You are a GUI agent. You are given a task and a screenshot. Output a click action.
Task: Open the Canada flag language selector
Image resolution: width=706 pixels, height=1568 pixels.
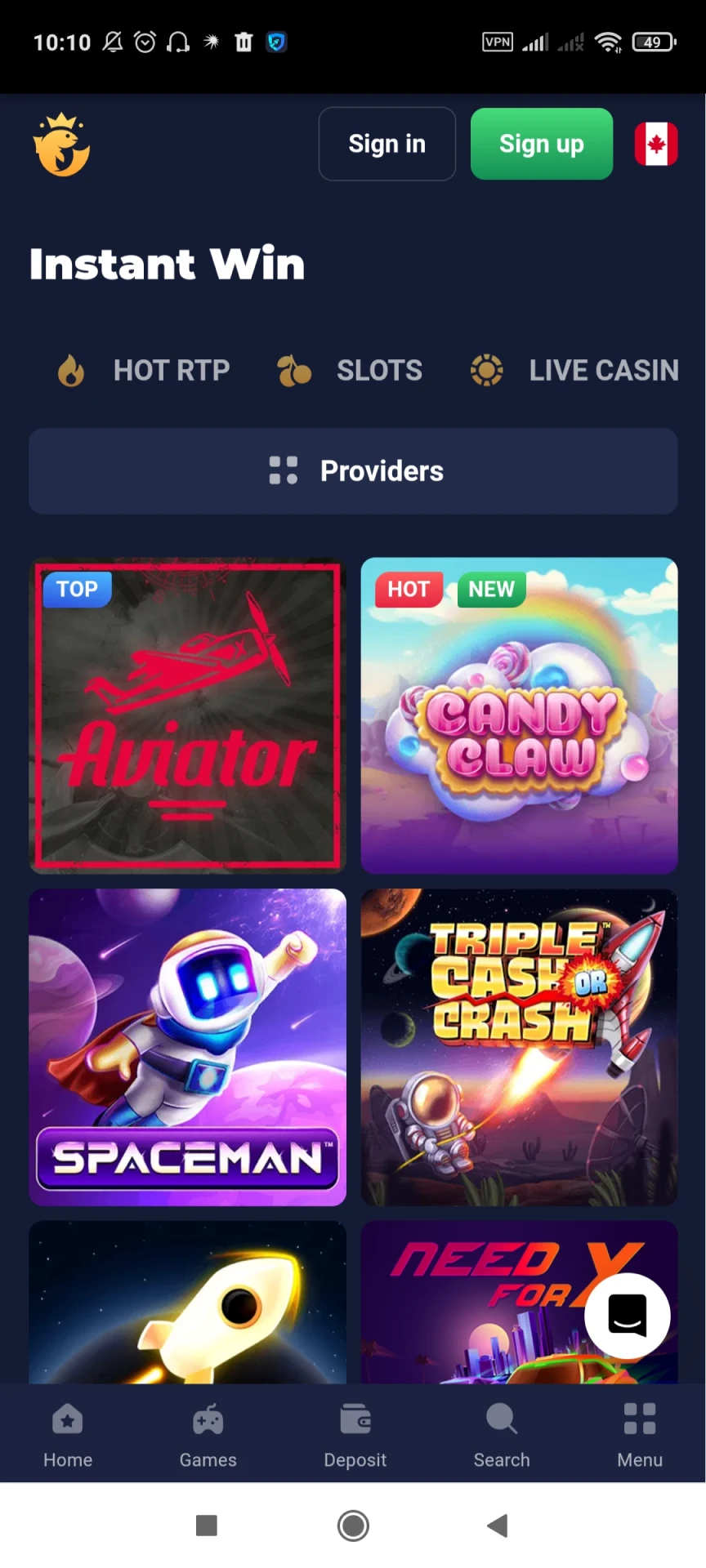(655, 144)
